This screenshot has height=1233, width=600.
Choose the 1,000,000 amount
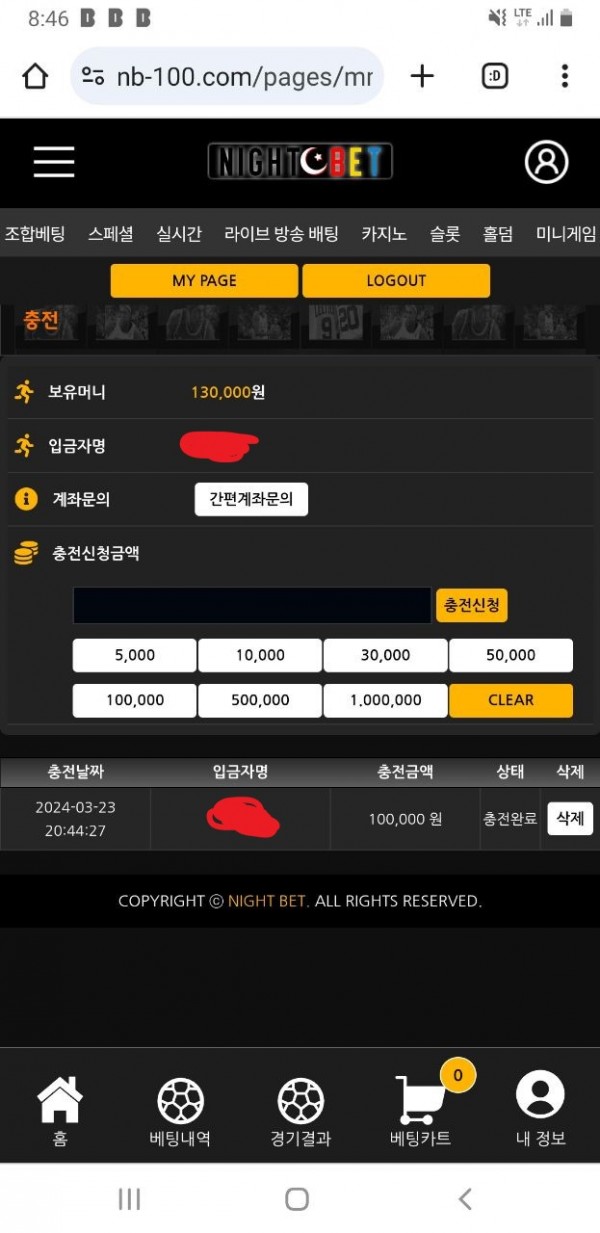point(386,700)
